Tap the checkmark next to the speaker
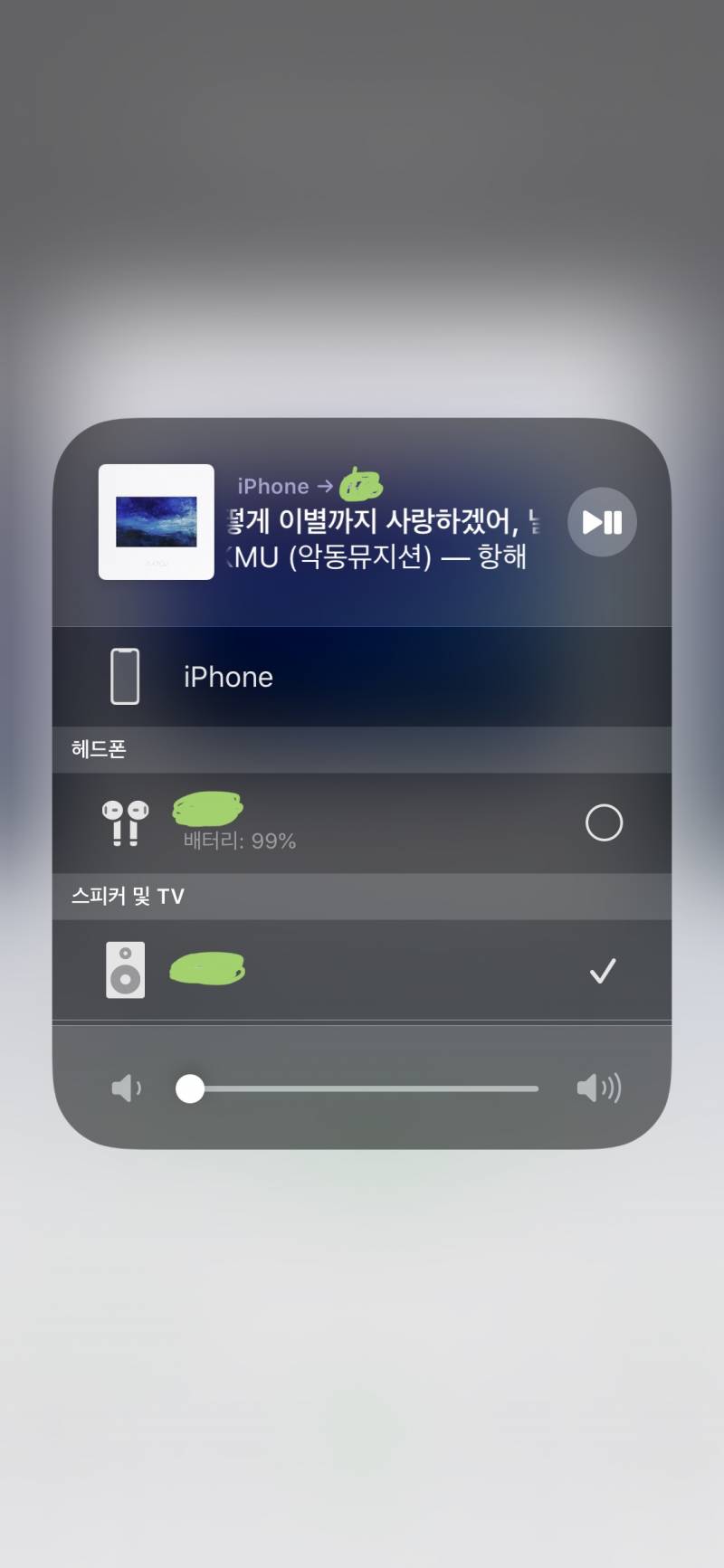Screen dimensions: 724x1568 pyautogui.click(x=602, y=970)
